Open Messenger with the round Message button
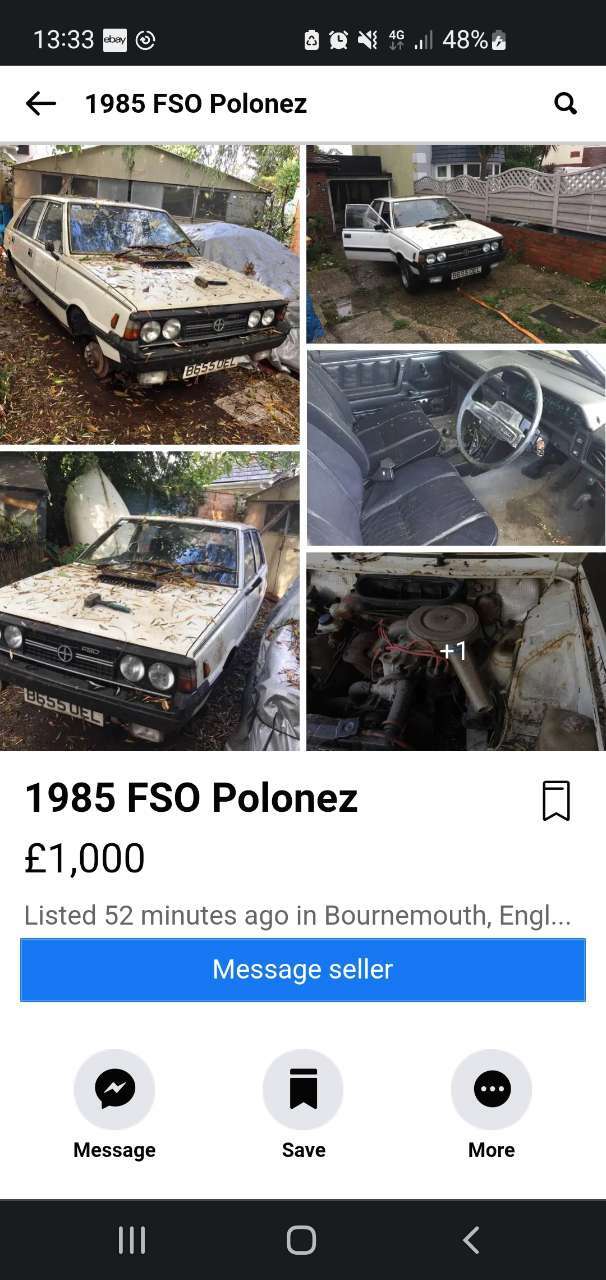The height and width of the screenshot is (1280, 606). pyautogui.click(x=114, y=1089)
